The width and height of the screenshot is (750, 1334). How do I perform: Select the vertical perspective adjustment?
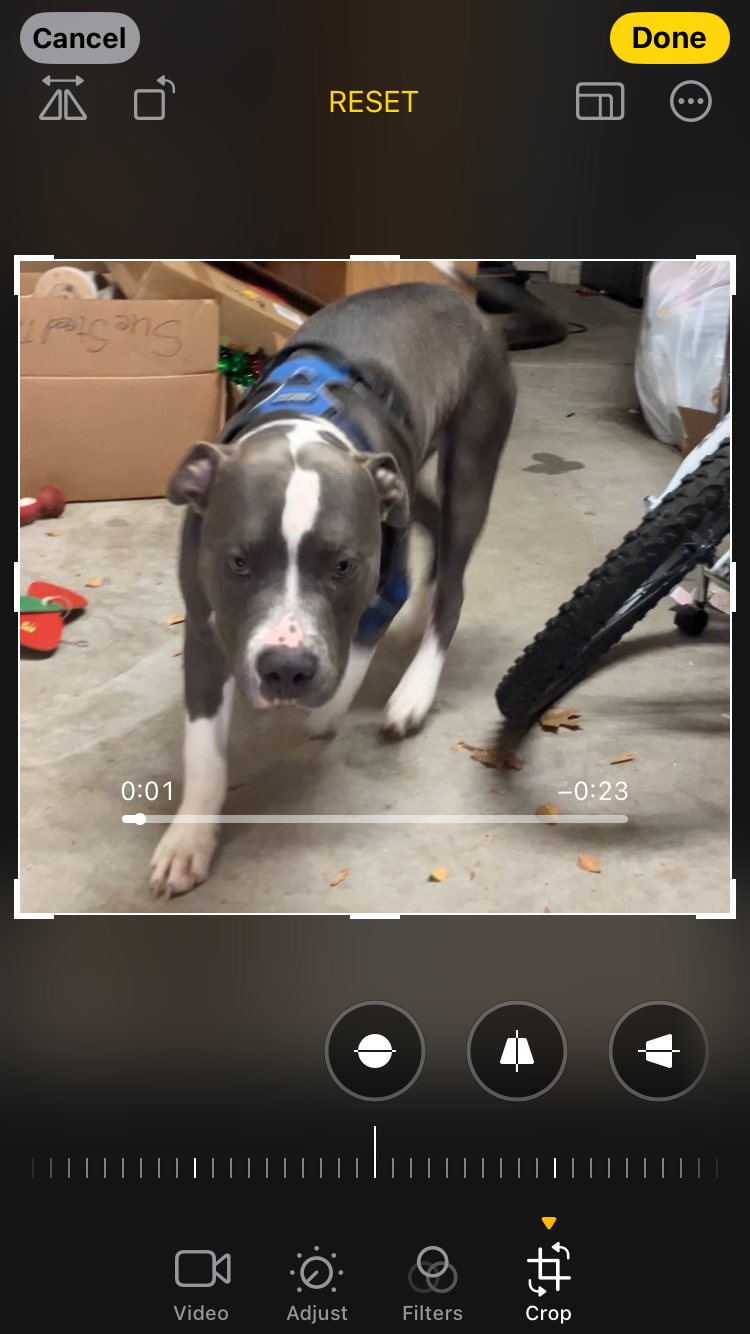[517, 1051]
